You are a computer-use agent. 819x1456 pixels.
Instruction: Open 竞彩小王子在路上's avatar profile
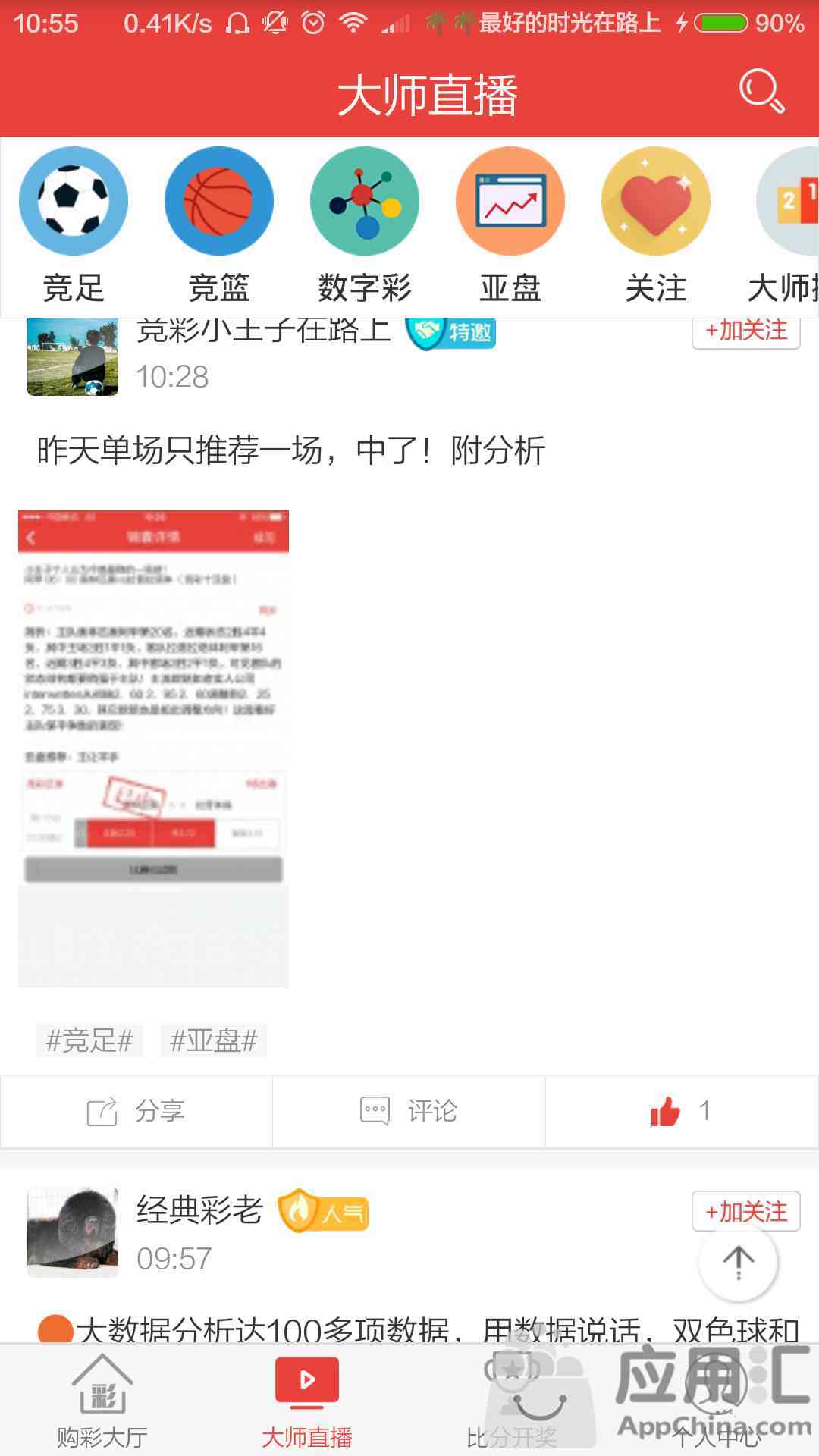coord(73,356)
